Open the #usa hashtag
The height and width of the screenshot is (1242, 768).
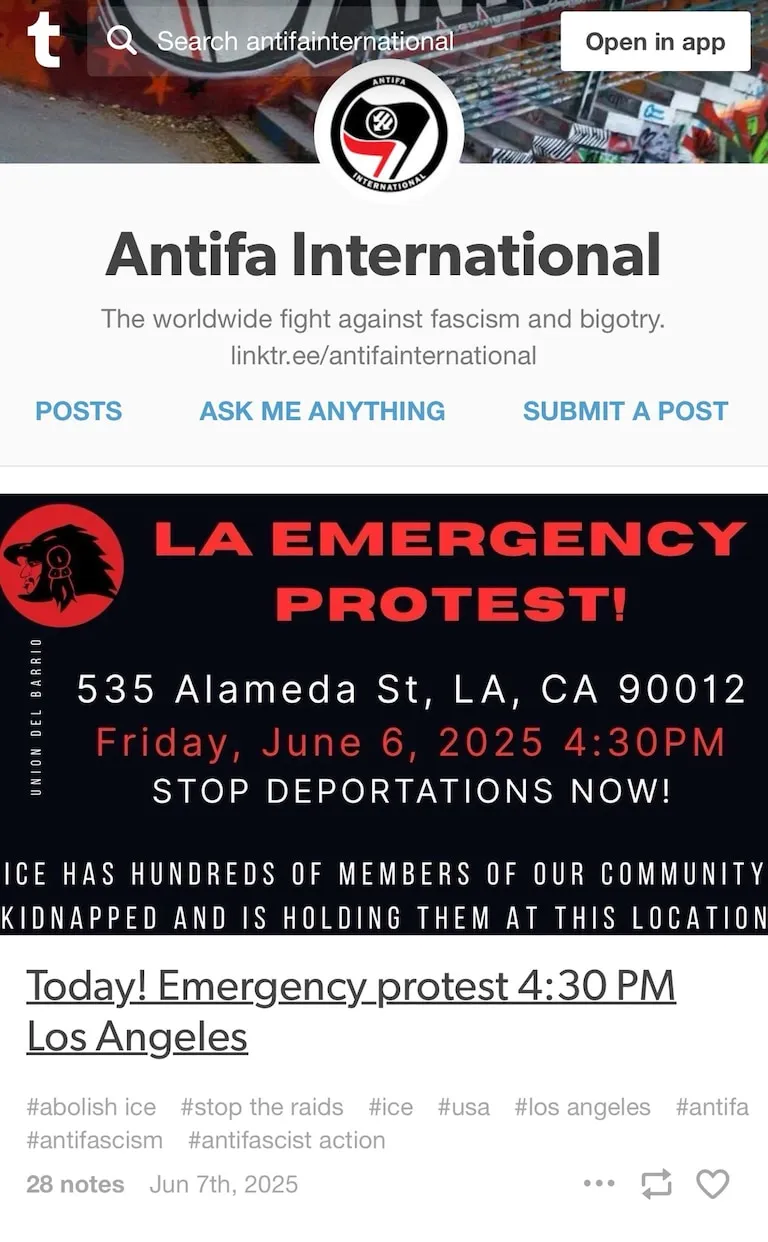[x=463, y=1107]
